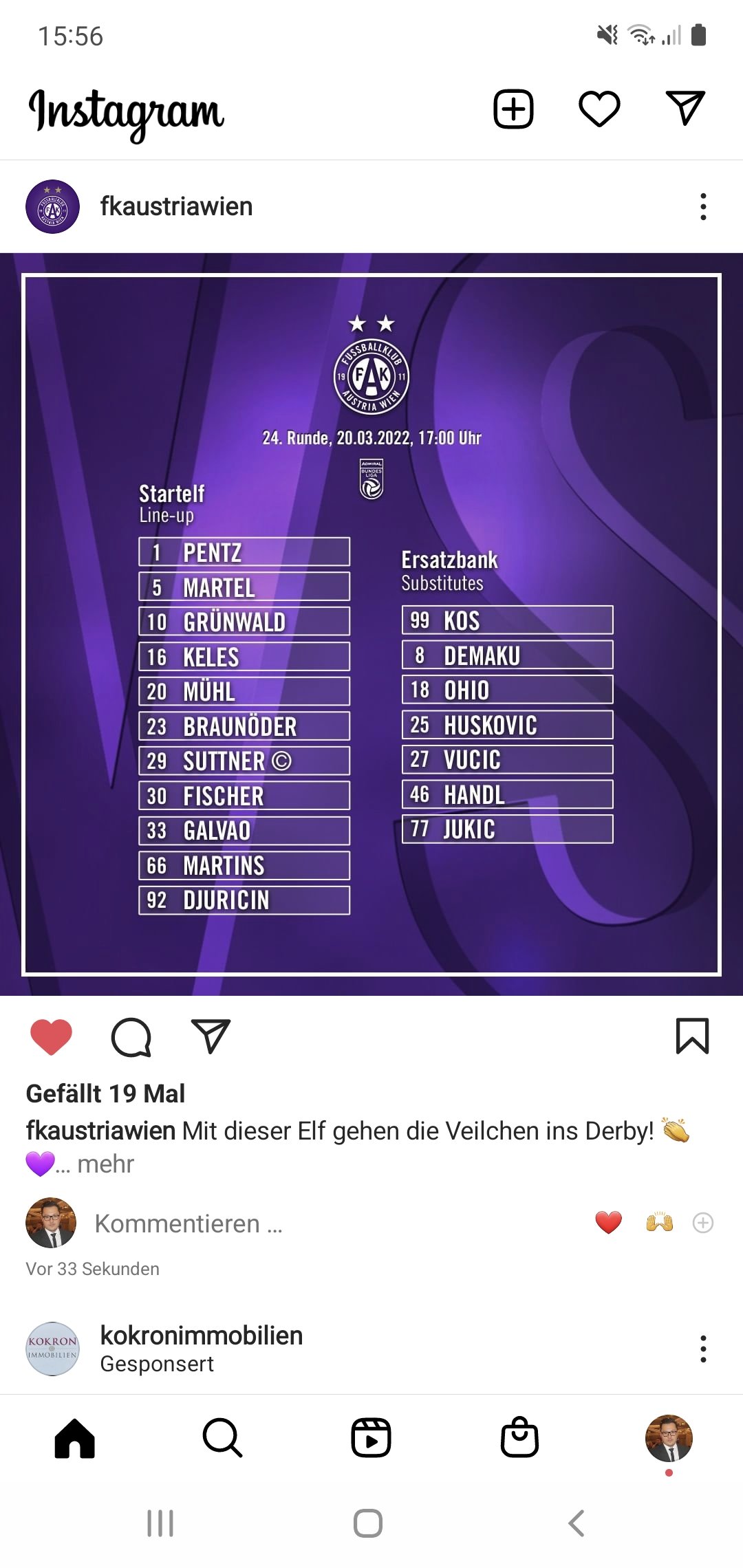743x1568 pixels.
Task: Switch to the Search tab
Action: [222, 1437]
